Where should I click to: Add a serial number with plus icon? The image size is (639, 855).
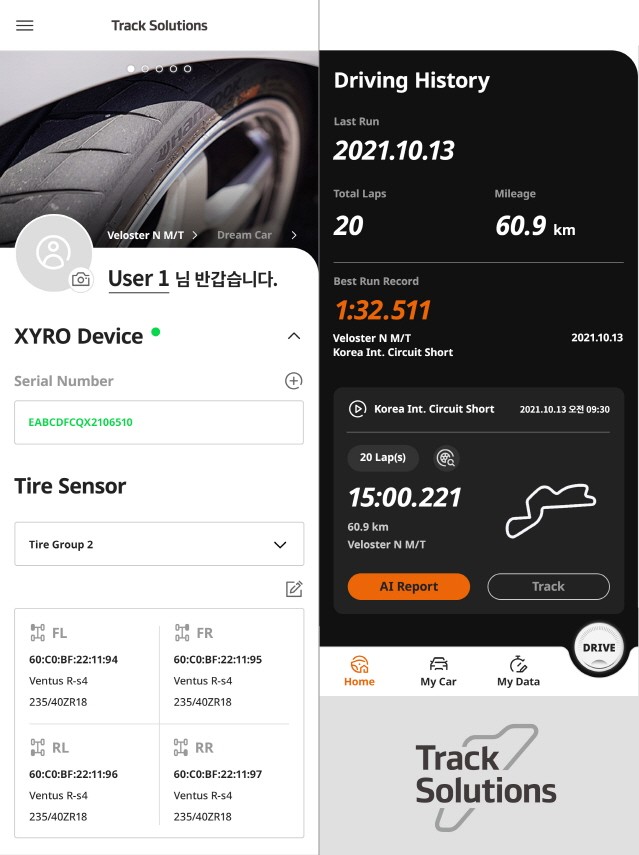coord(293,381)
